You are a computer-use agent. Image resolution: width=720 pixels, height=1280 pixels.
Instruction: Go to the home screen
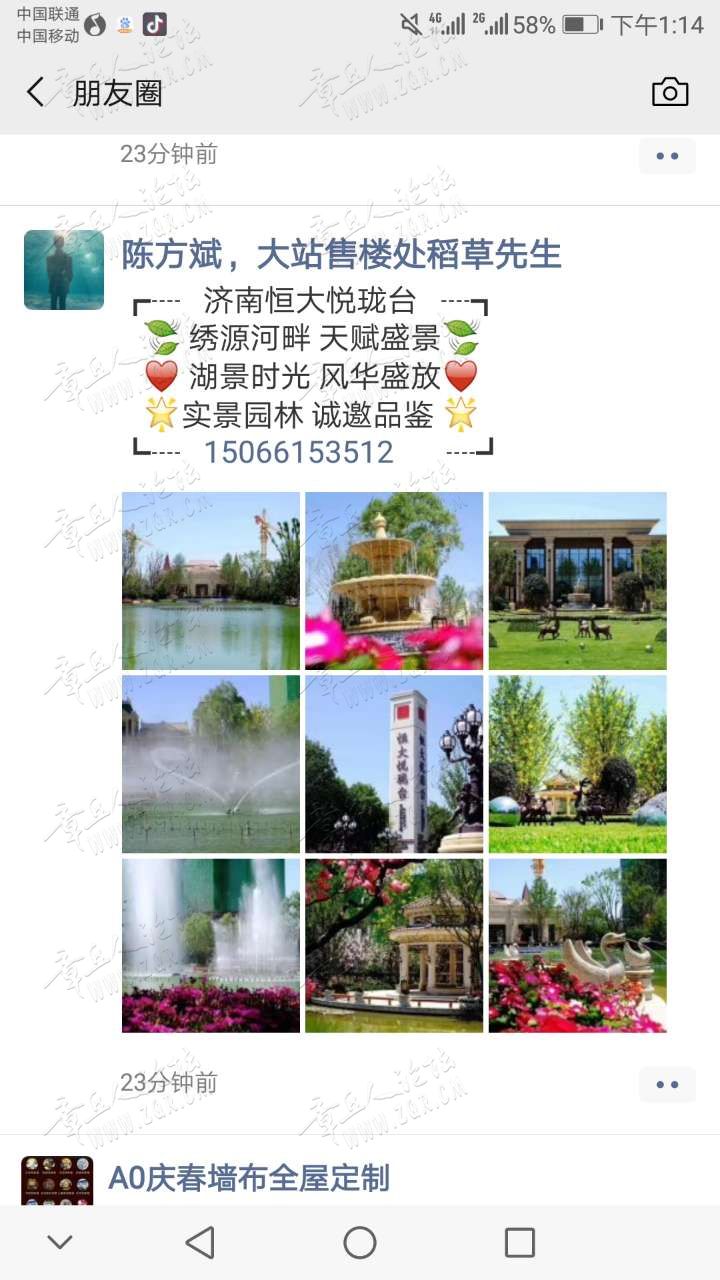[x=360, y=1242]
